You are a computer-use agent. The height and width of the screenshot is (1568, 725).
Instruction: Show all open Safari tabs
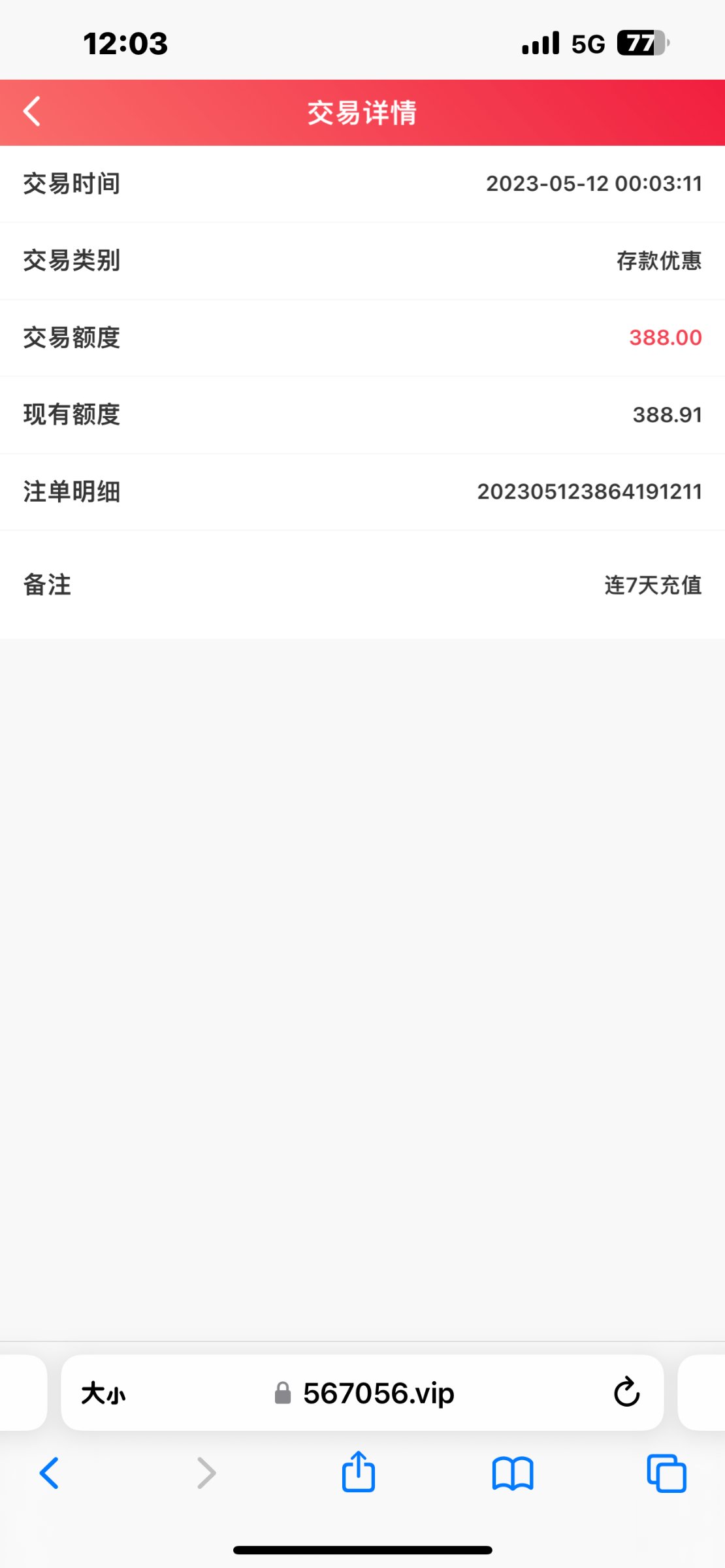pos(666,1473)
